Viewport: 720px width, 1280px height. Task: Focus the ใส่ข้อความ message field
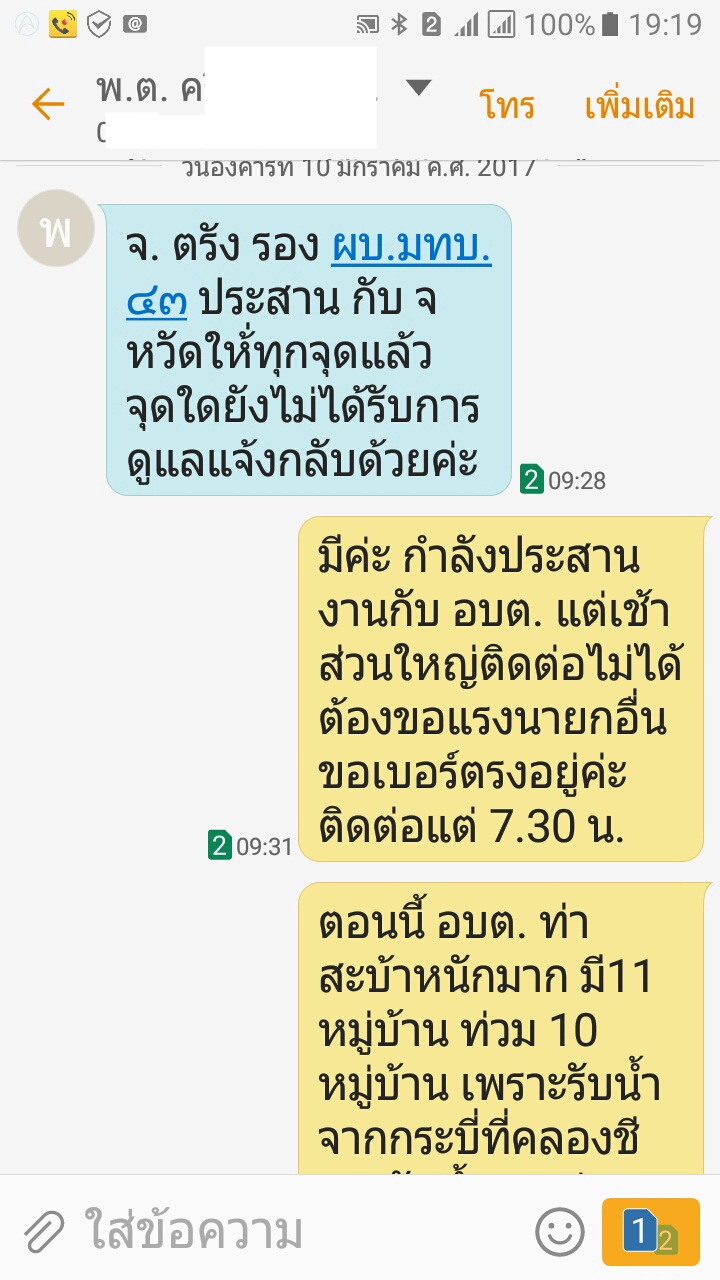pos(300,1231)
